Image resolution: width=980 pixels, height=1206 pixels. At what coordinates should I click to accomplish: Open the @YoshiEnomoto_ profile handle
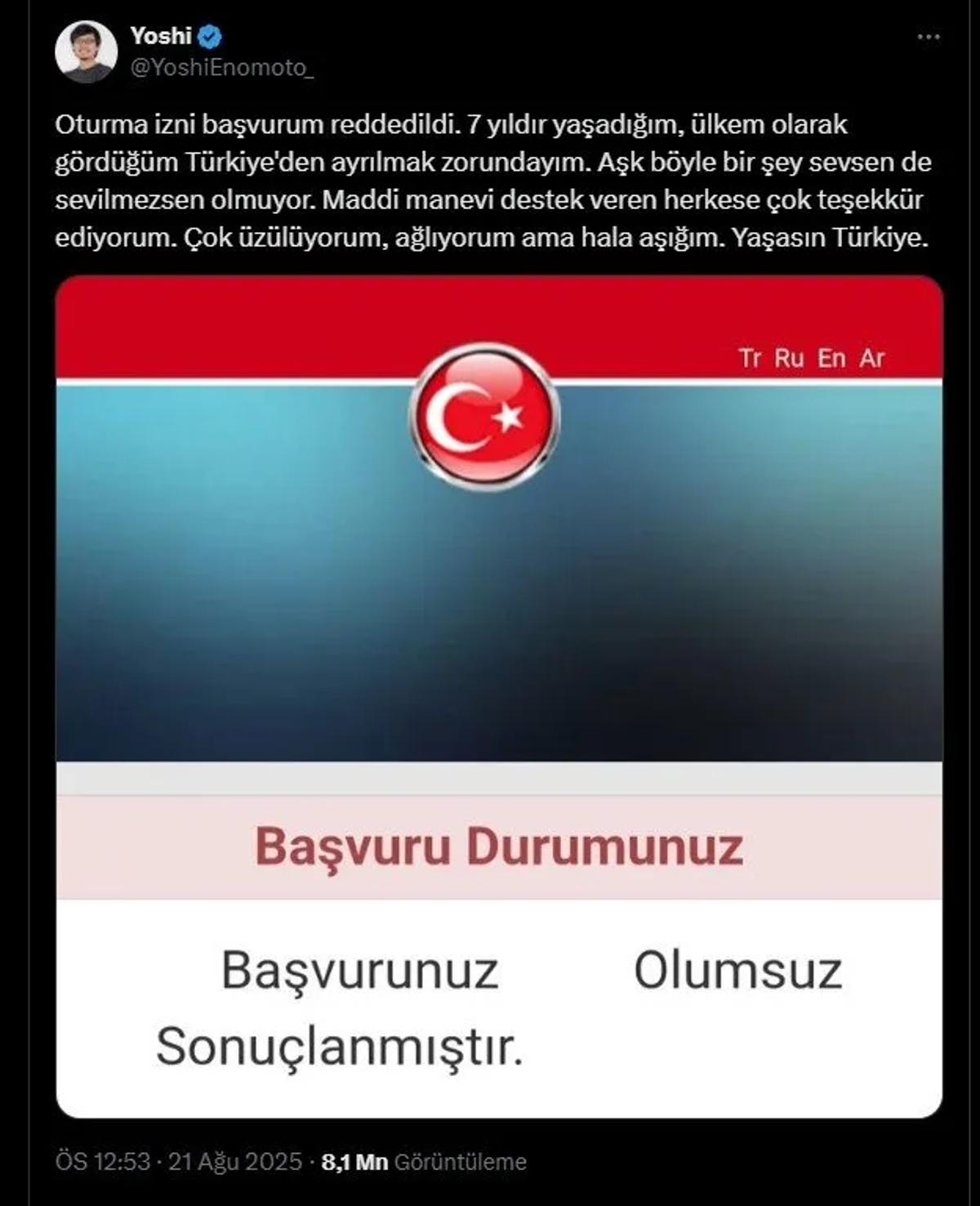221,69
